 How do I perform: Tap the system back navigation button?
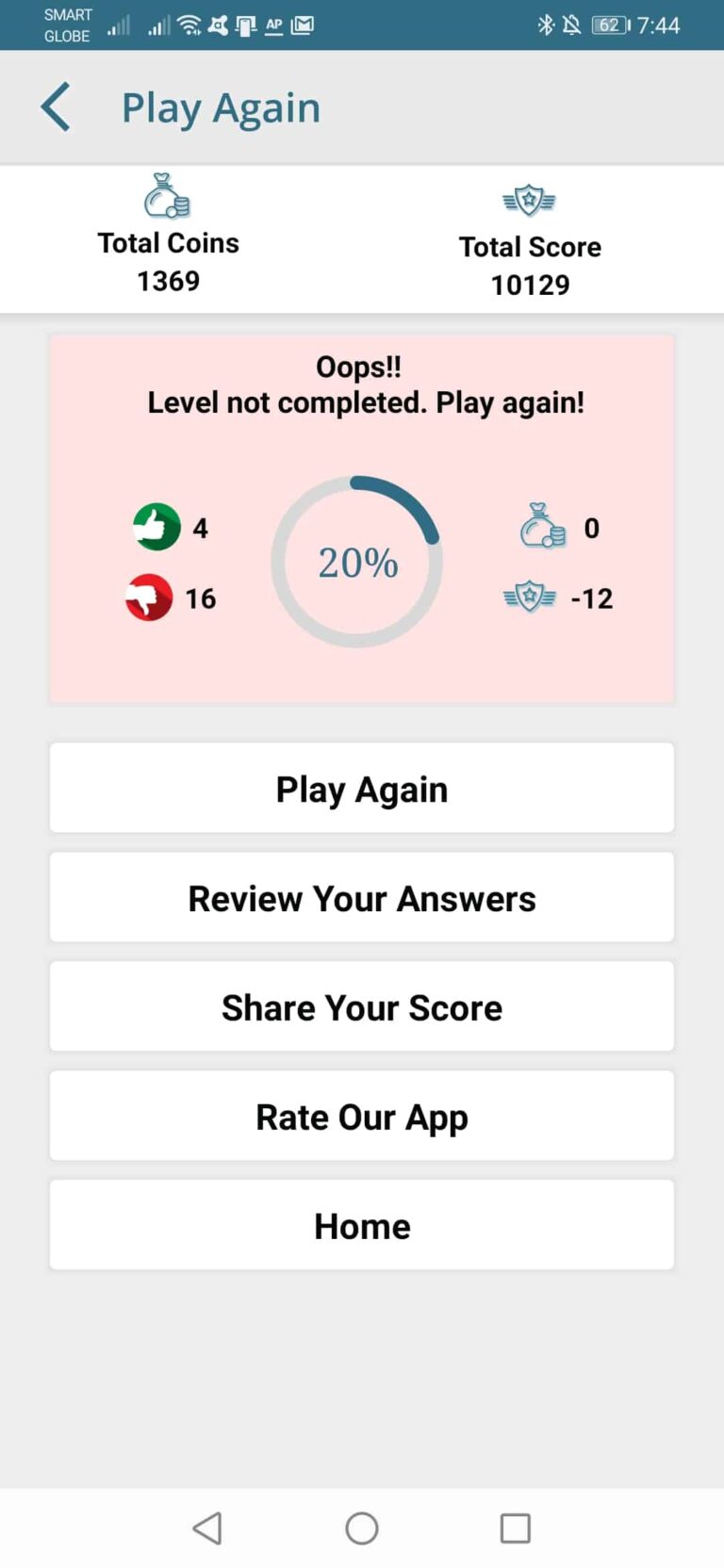[x=207, y=1527]
